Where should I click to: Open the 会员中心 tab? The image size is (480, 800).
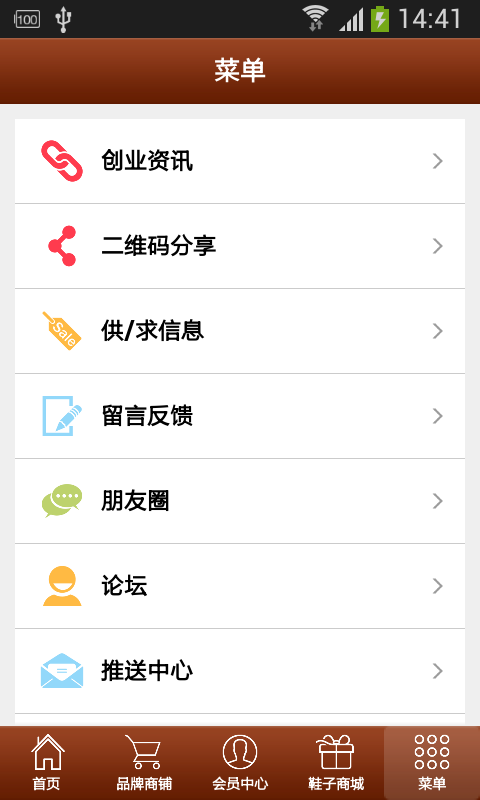240,763
